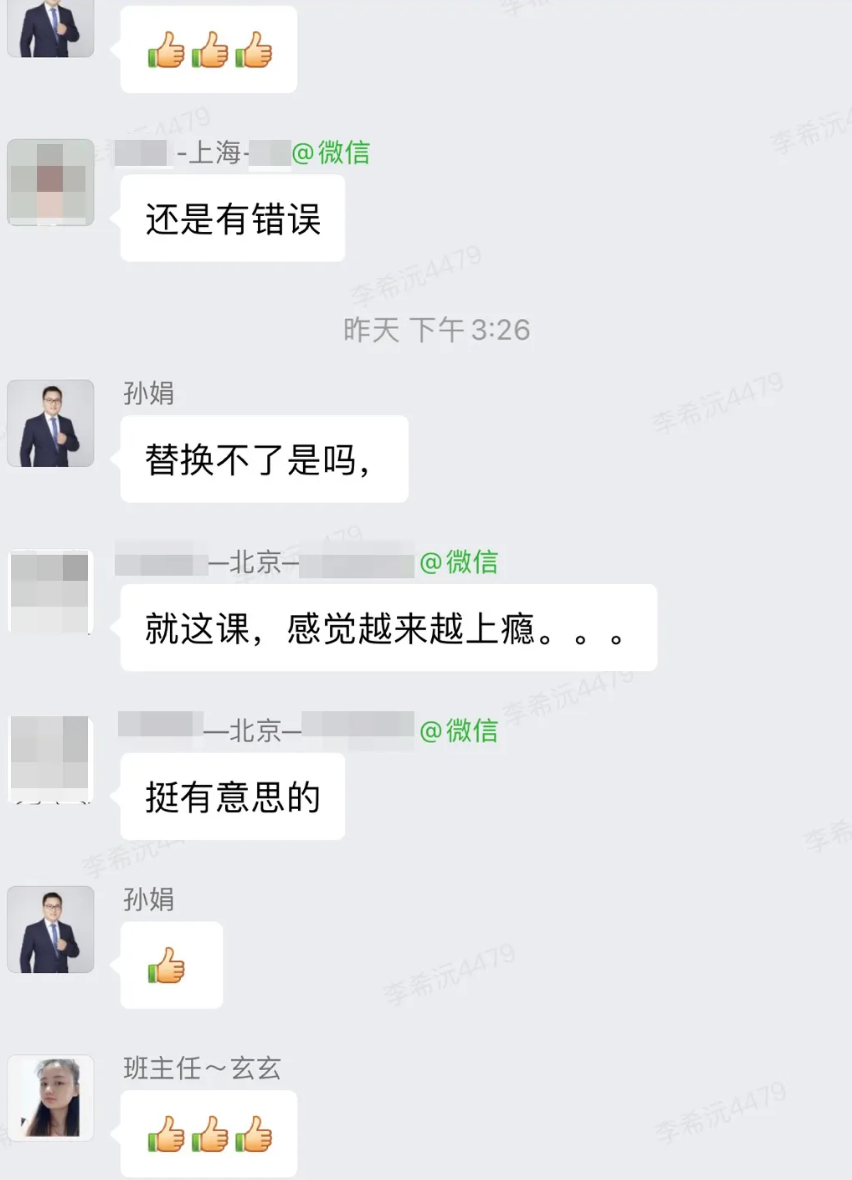852x1180 pixels.
Task: Open 班主任～玄玄's profile avatar
Action: [x=50, y=1097]
